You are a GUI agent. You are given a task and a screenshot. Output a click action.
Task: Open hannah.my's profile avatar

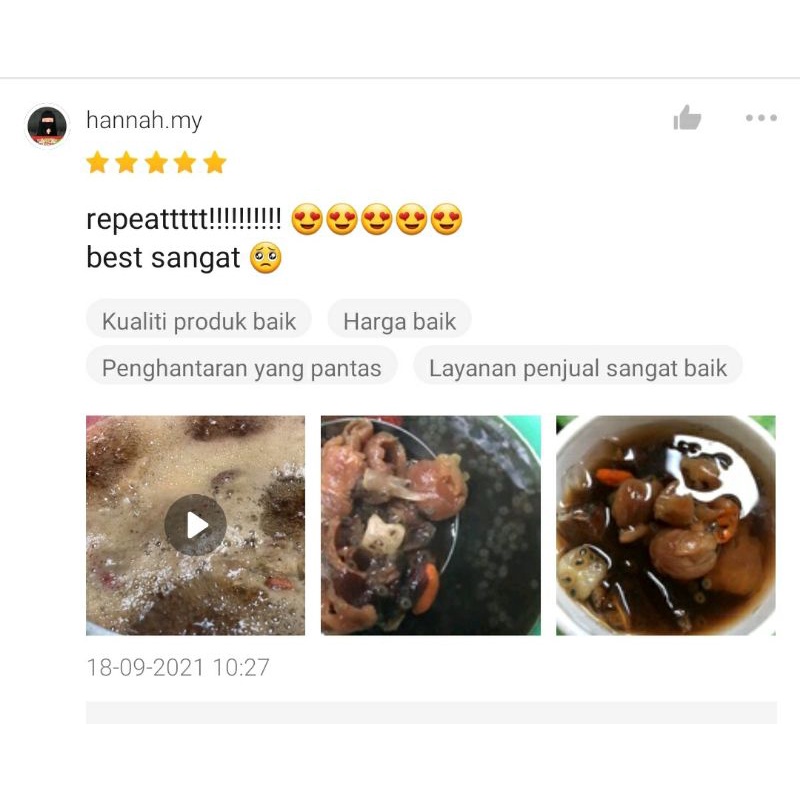47,126
